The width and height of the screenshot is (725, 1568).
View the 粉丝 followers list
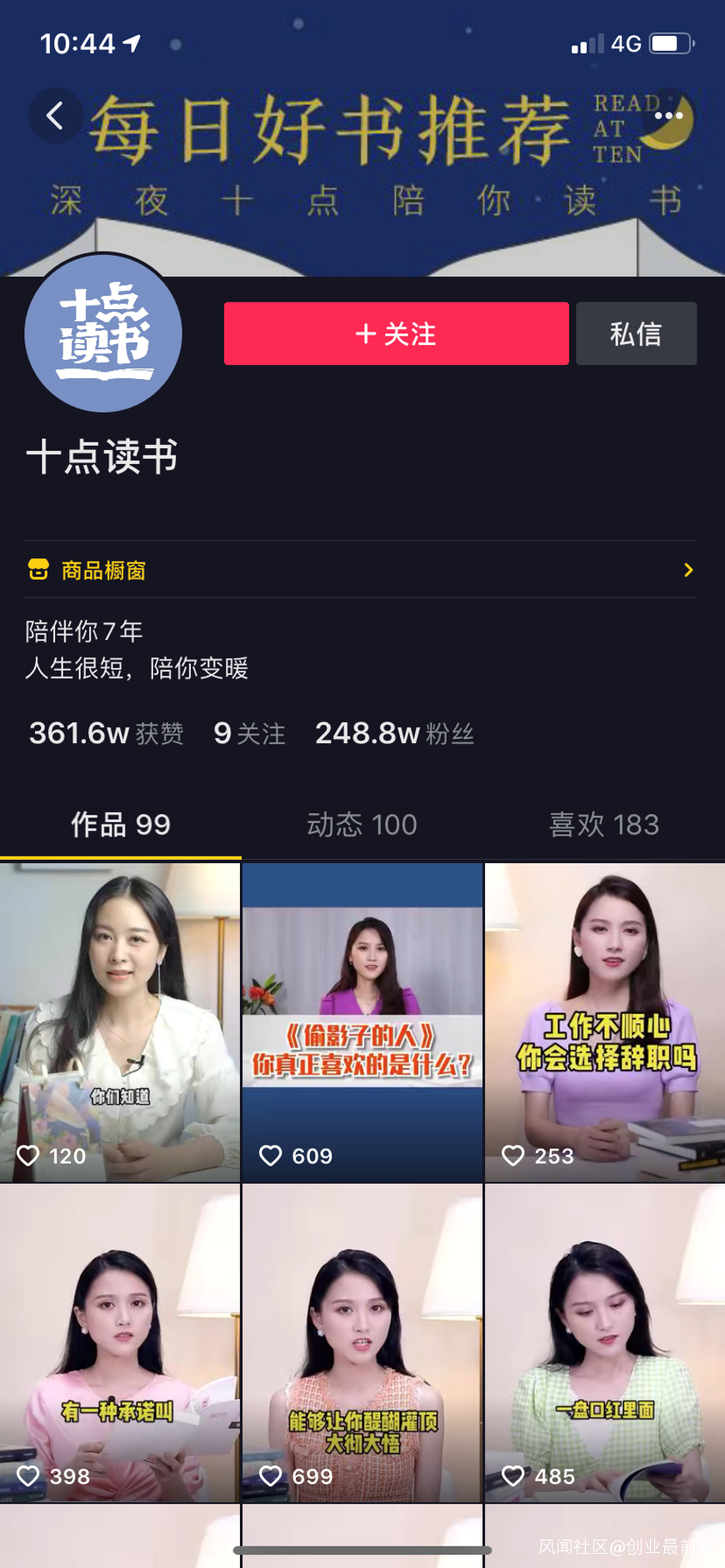click(394, 733)
